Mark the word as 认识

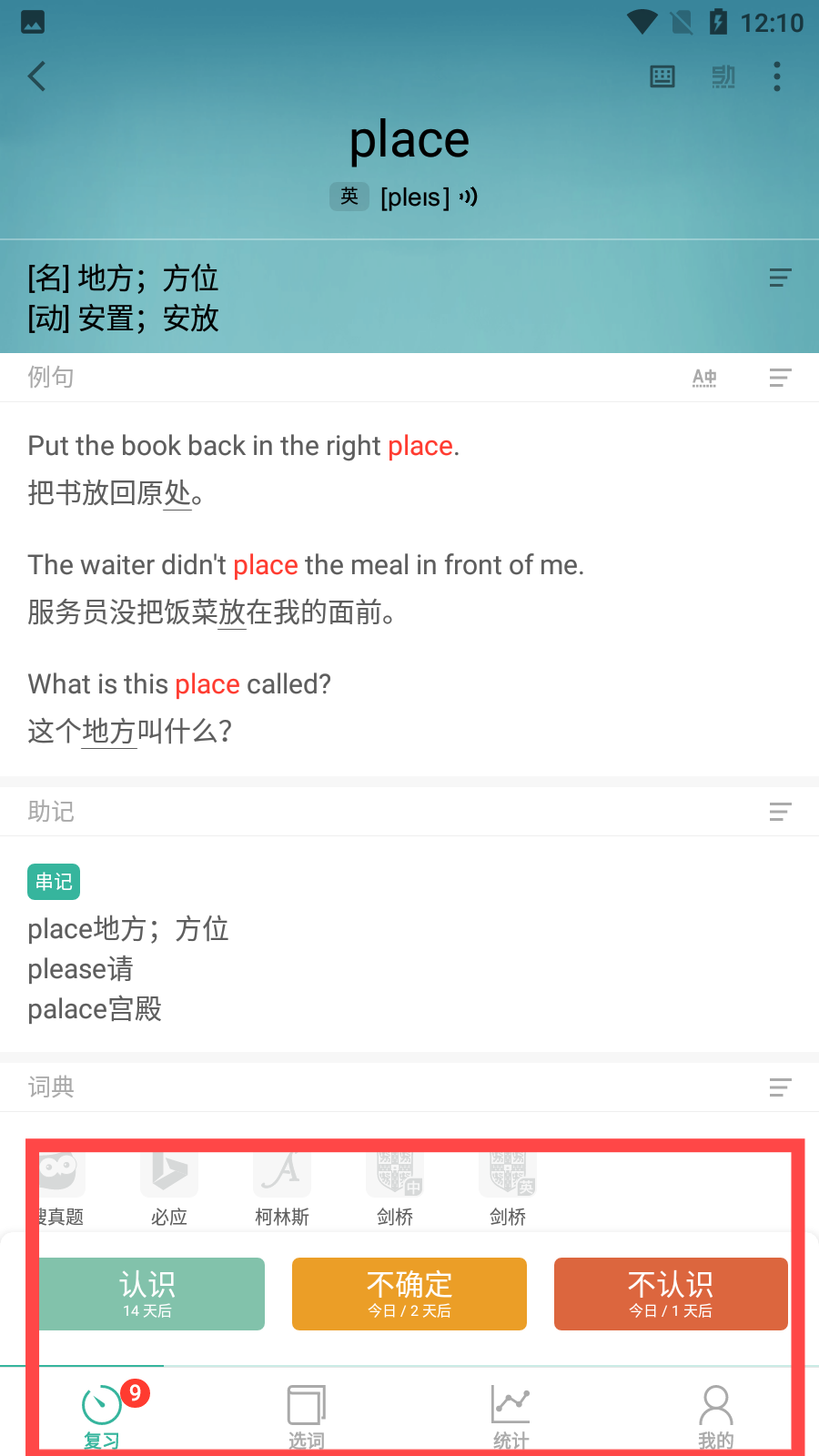[149, 1294]
